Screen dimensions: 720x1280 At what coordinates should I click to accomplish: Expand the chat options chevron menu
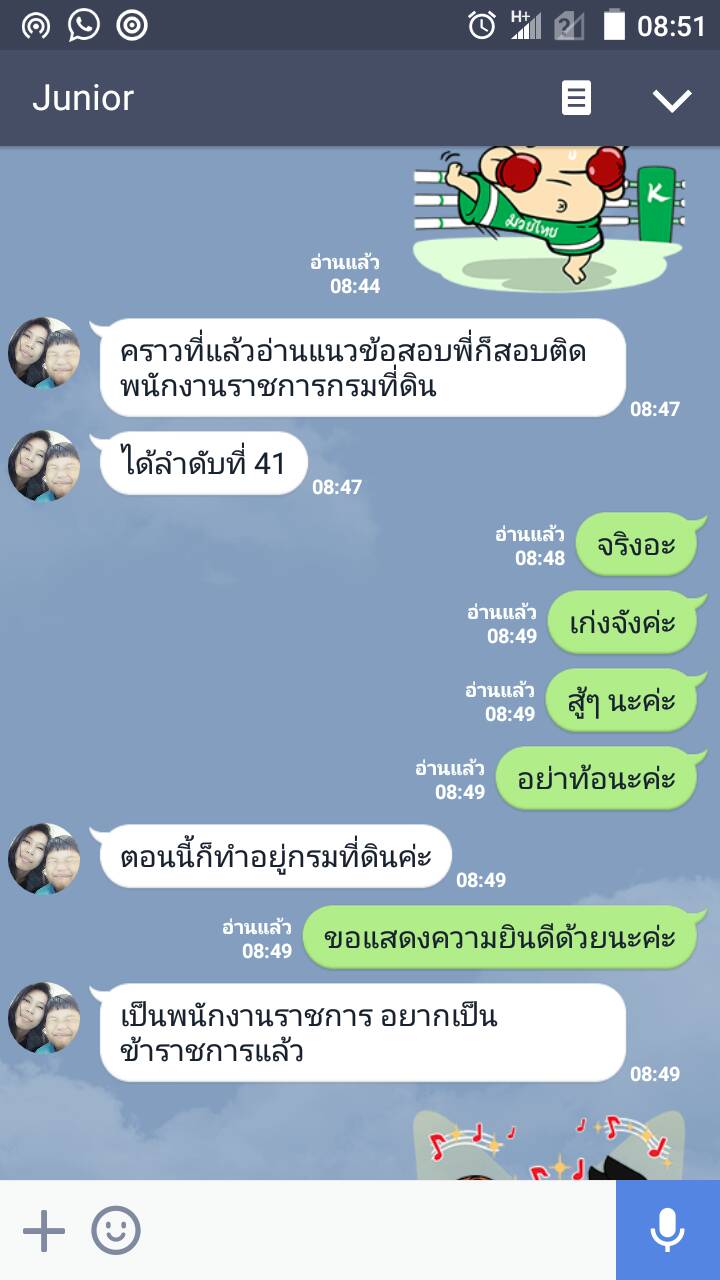671,99
